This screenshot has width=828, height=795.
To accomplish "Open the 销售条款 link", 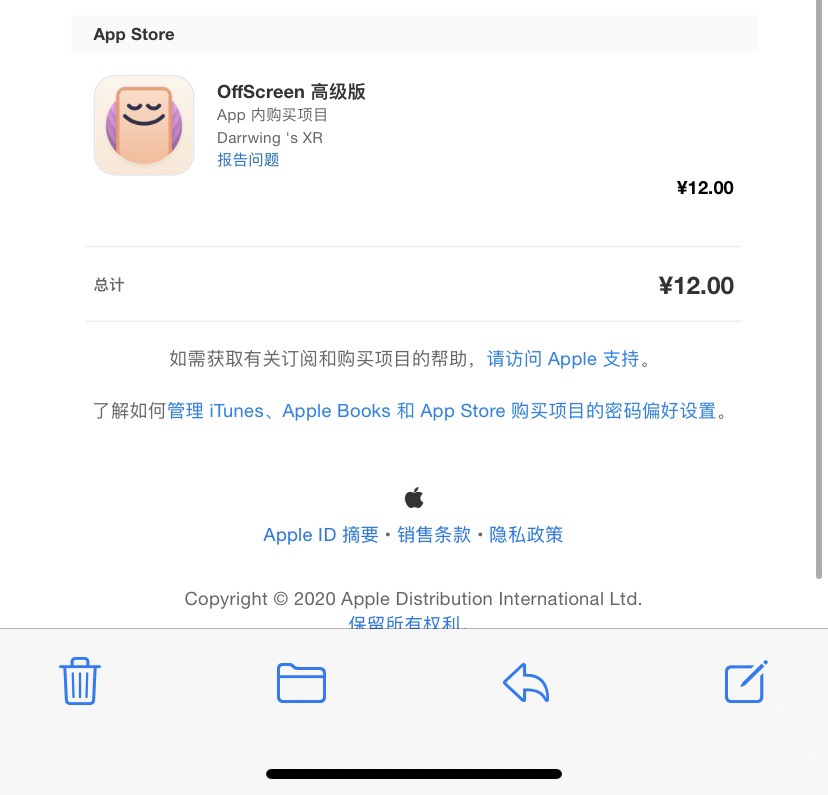I will click(434, 535).
